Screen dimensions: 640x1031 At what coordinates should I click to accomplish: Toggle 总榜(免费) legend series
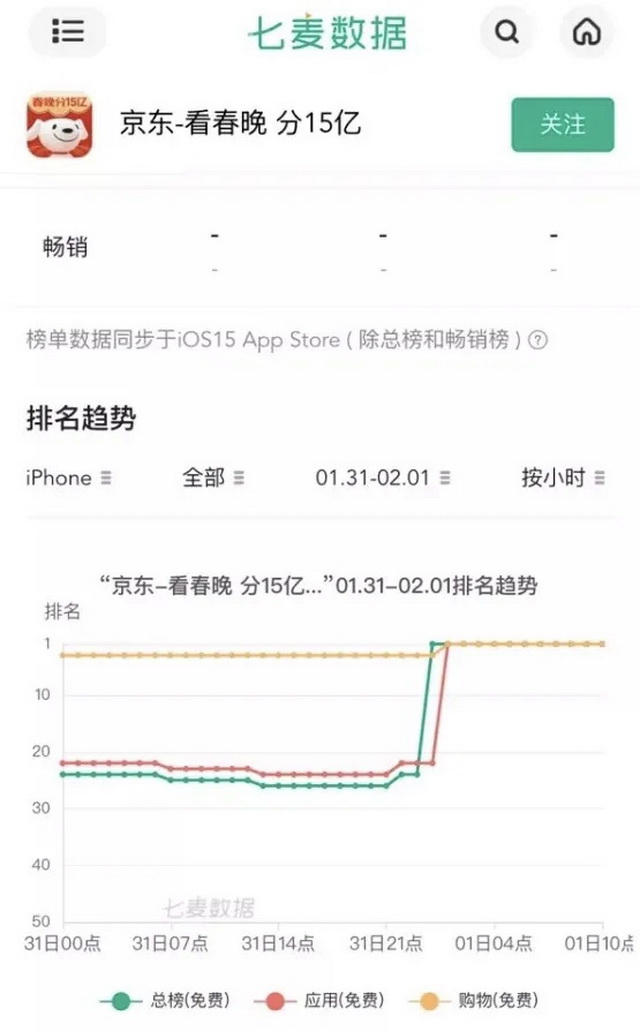[x=165, y=1001]
